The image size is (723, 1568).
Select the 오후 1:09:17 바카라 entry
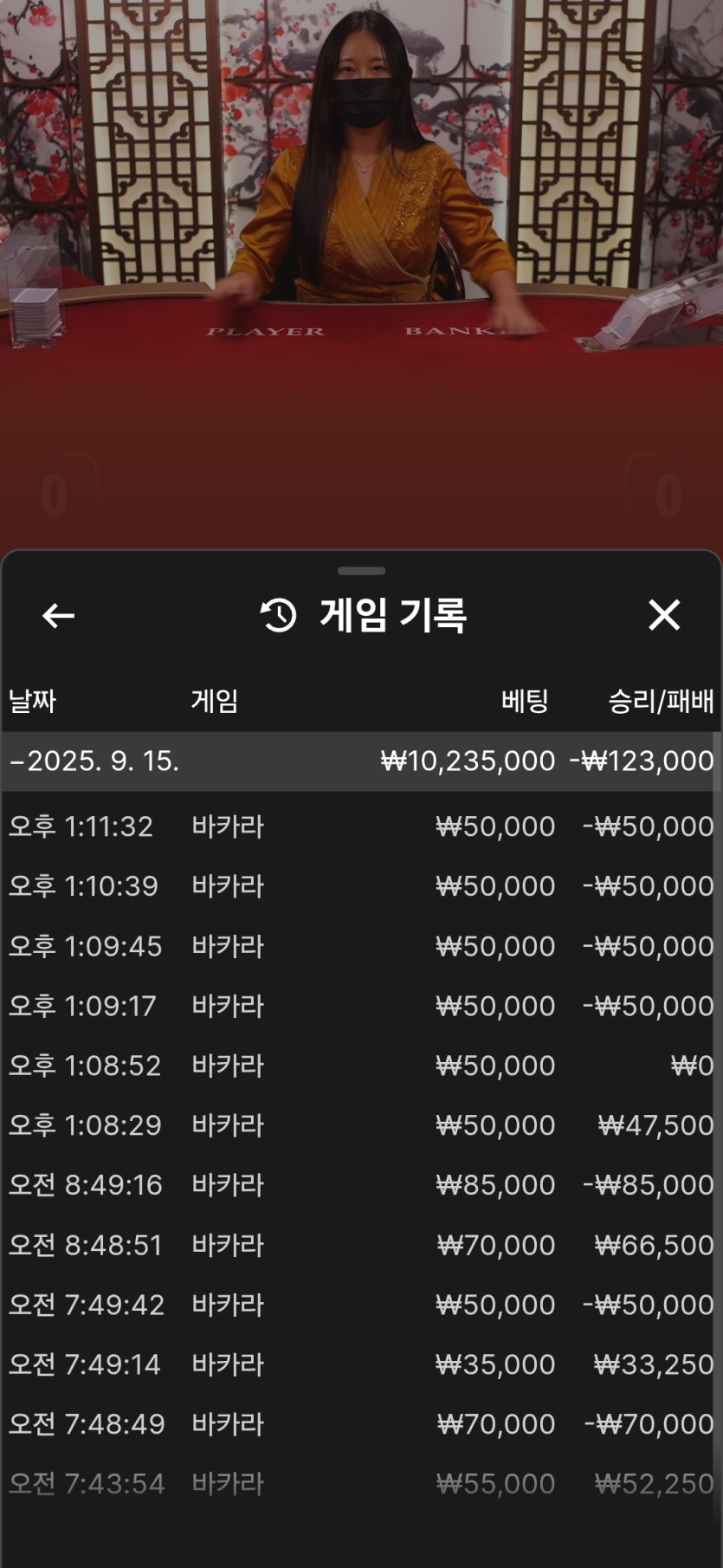click(361, 1006)
